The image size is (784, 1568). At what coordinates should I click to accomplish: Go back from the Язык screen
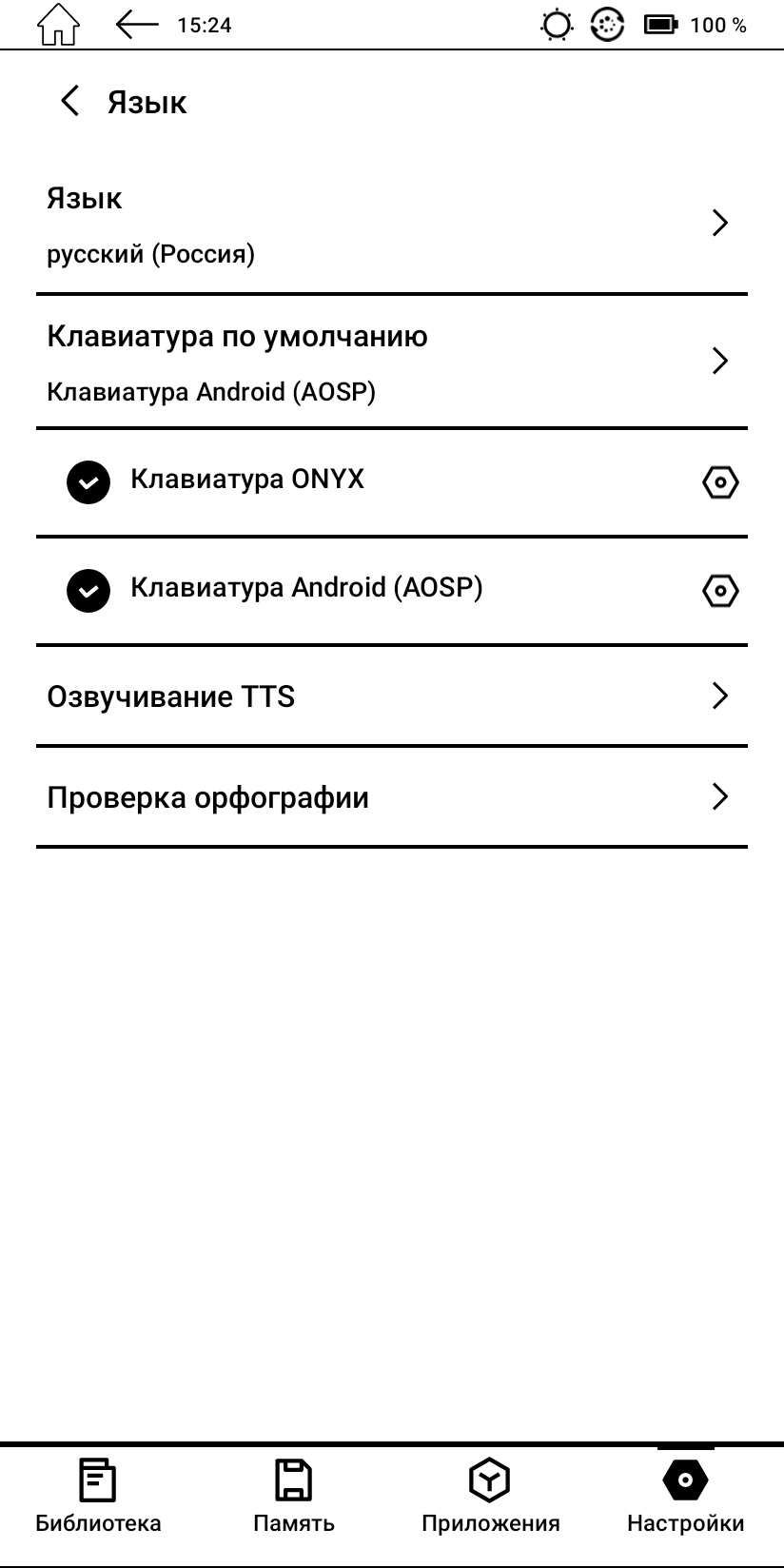pyautogui.click(x=69, y=101)
